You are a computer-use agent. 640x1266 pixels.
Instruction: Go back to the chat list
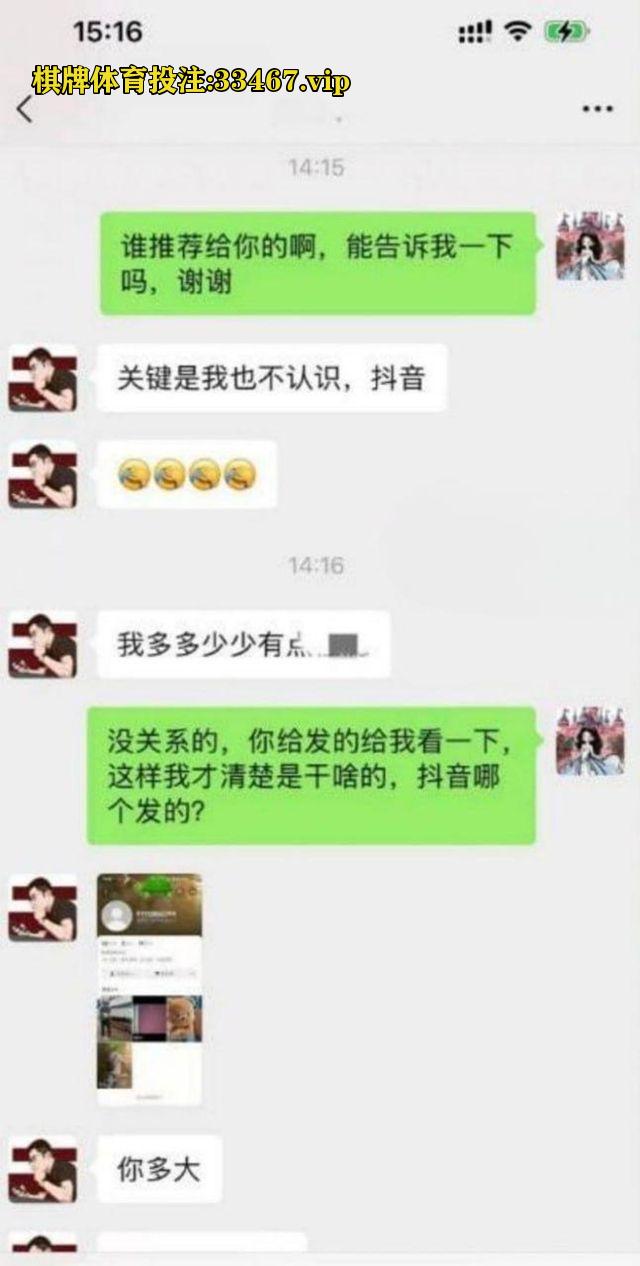tap(25, 110)
